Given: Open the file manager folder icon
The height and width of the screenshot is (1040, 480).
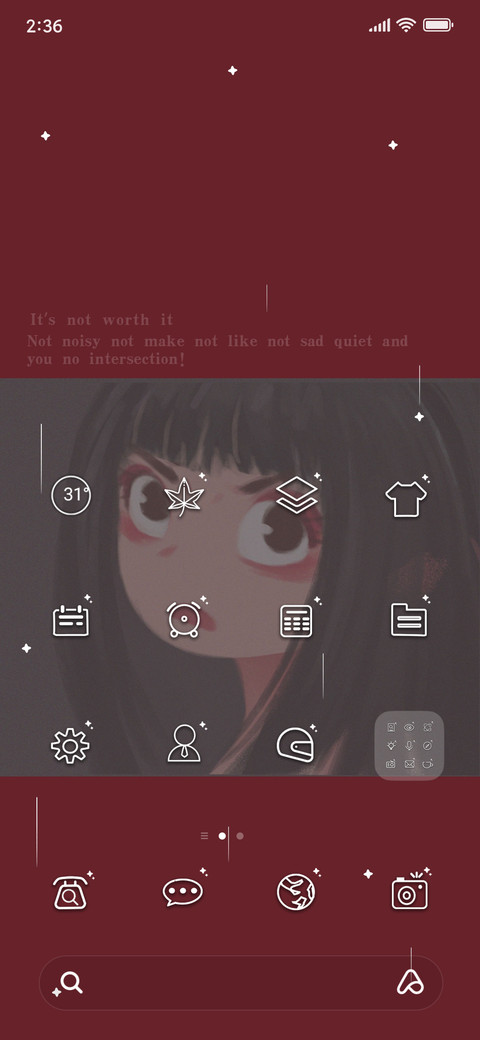Looking at the screenshot, I should [x=409, y=620].
